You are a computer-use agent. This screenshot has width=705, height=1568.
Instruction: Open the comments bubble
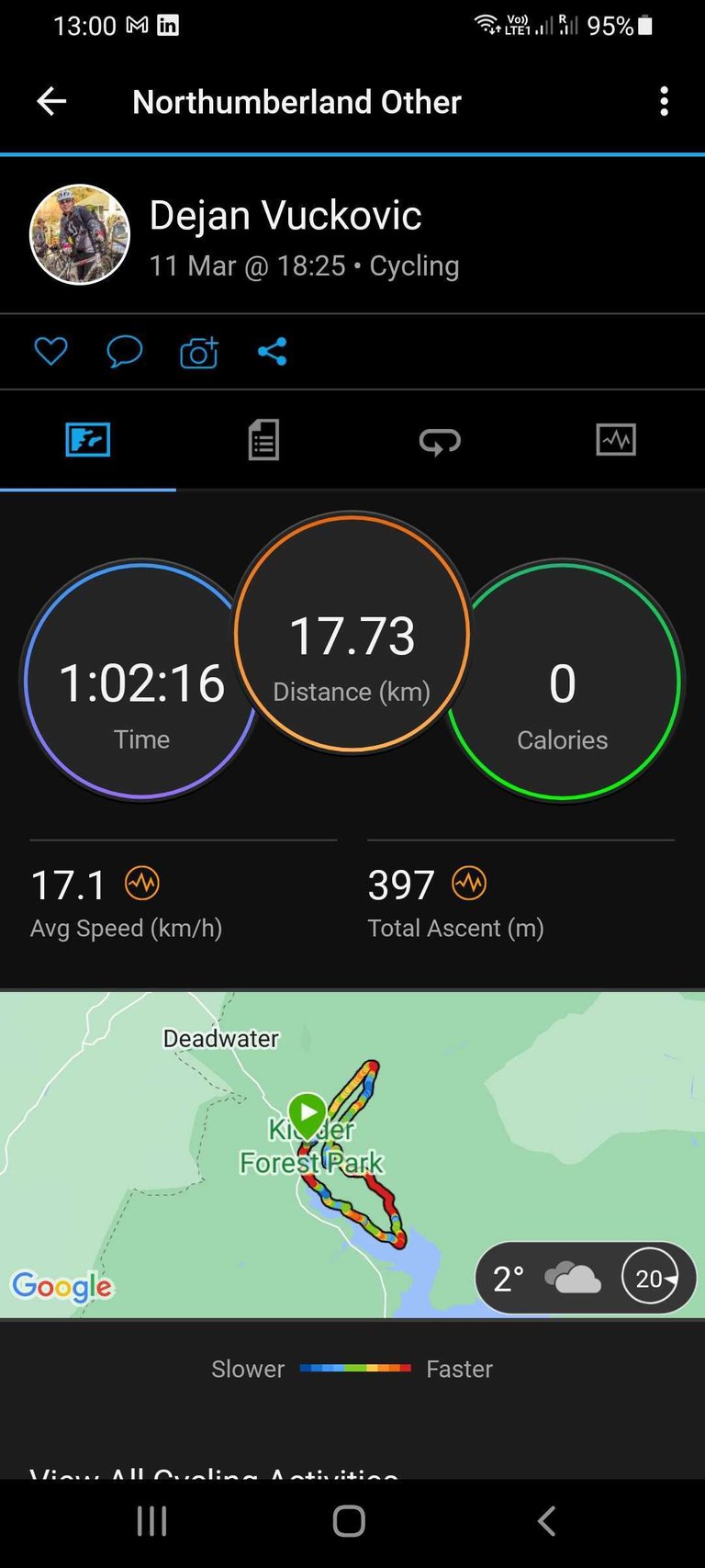click(x=124, y=351)
